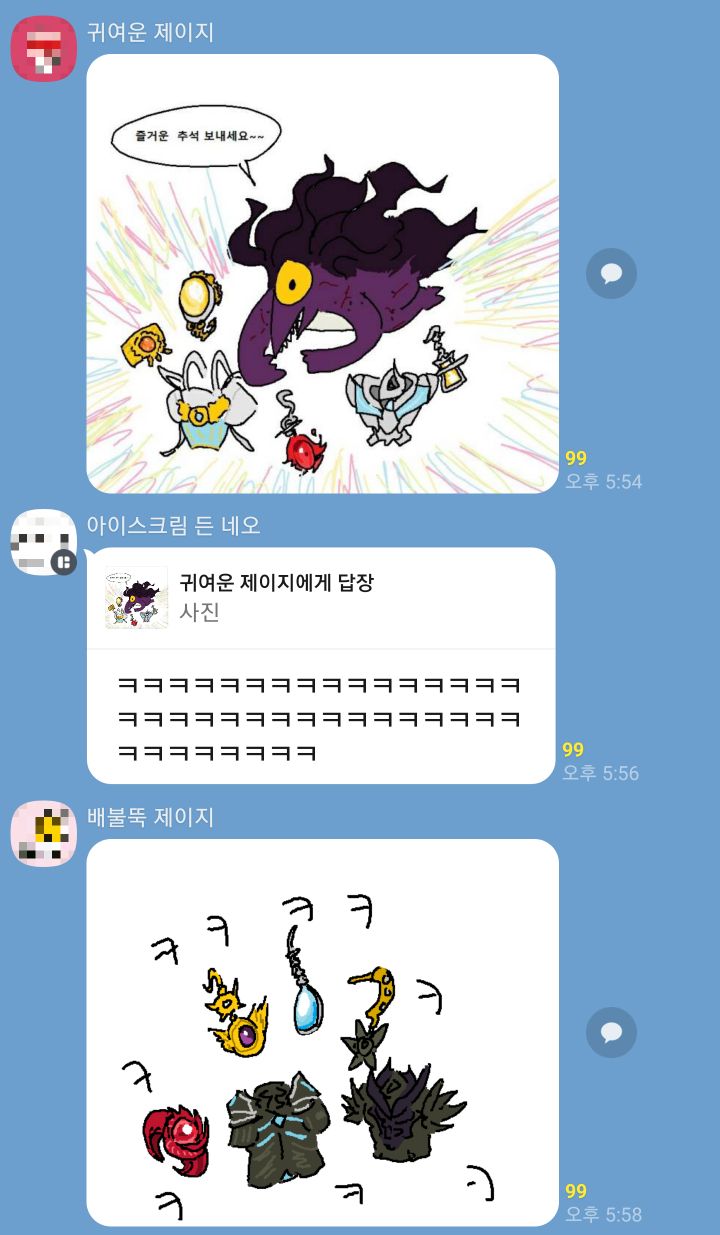Jump to the replied-to photo message preview
Viewport: 720px width, 1235px height.
[321, 598]
